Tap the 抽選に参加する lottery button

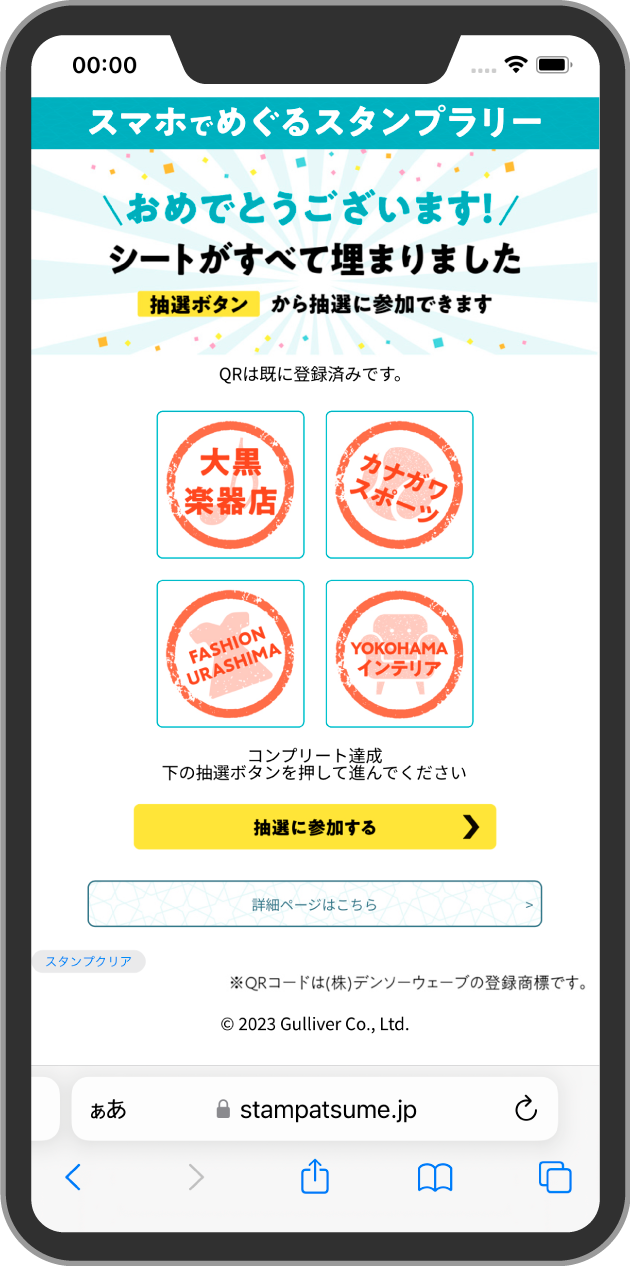click(x=314, y=827)
